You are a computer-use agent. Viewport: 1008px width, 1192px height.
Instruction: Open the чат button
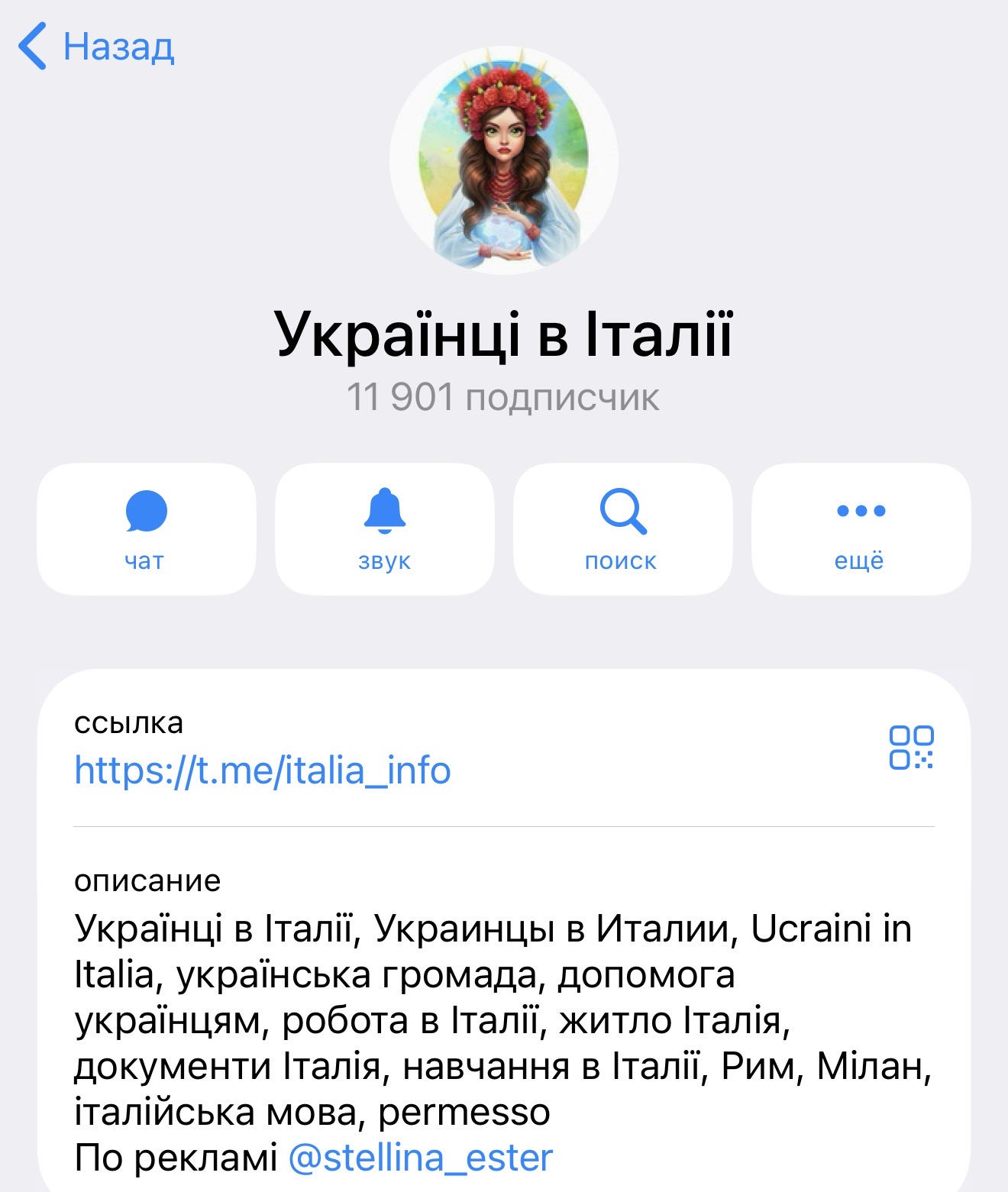tap(146, 528)
